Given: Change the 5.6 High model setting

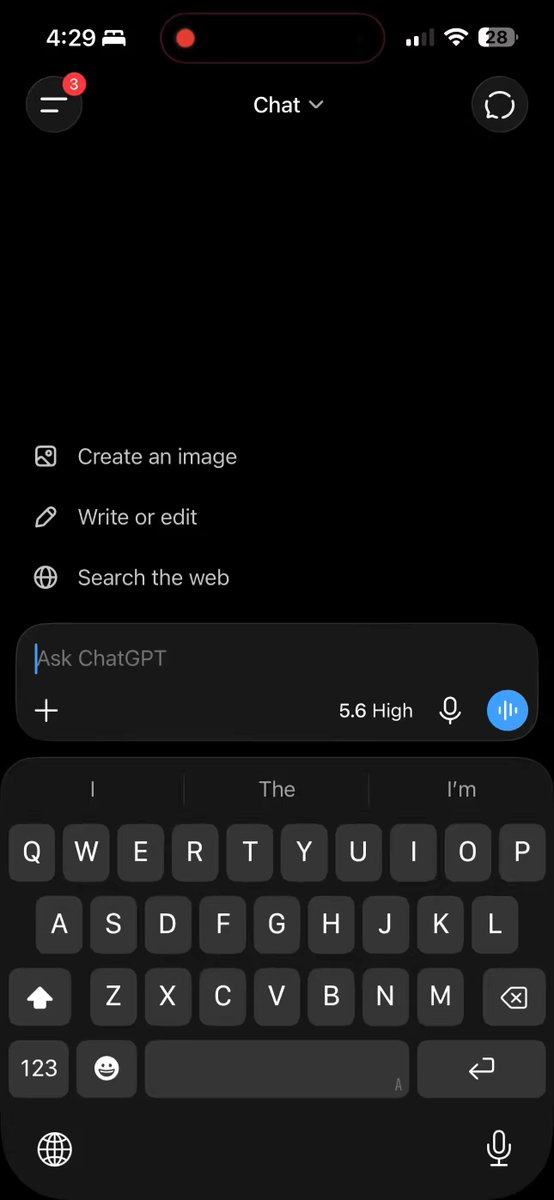Looking at the screenshot, I should coord(376,711).
